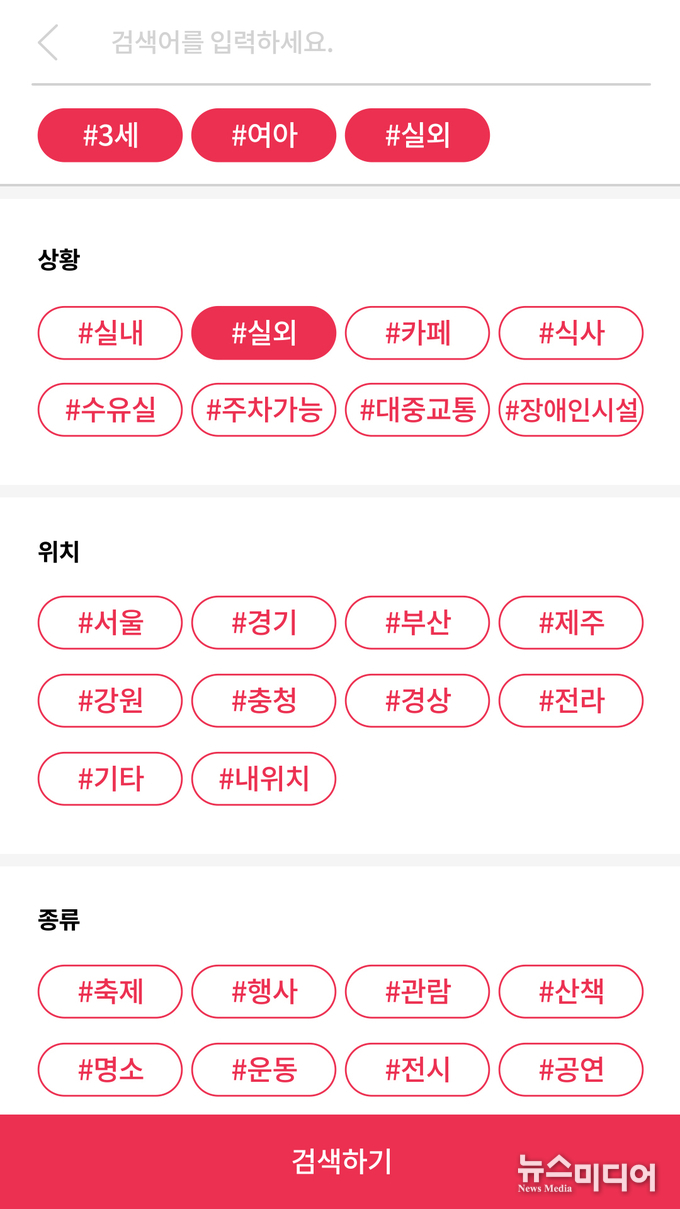Remove the selected #여아 tag

(x=264, y=135)
